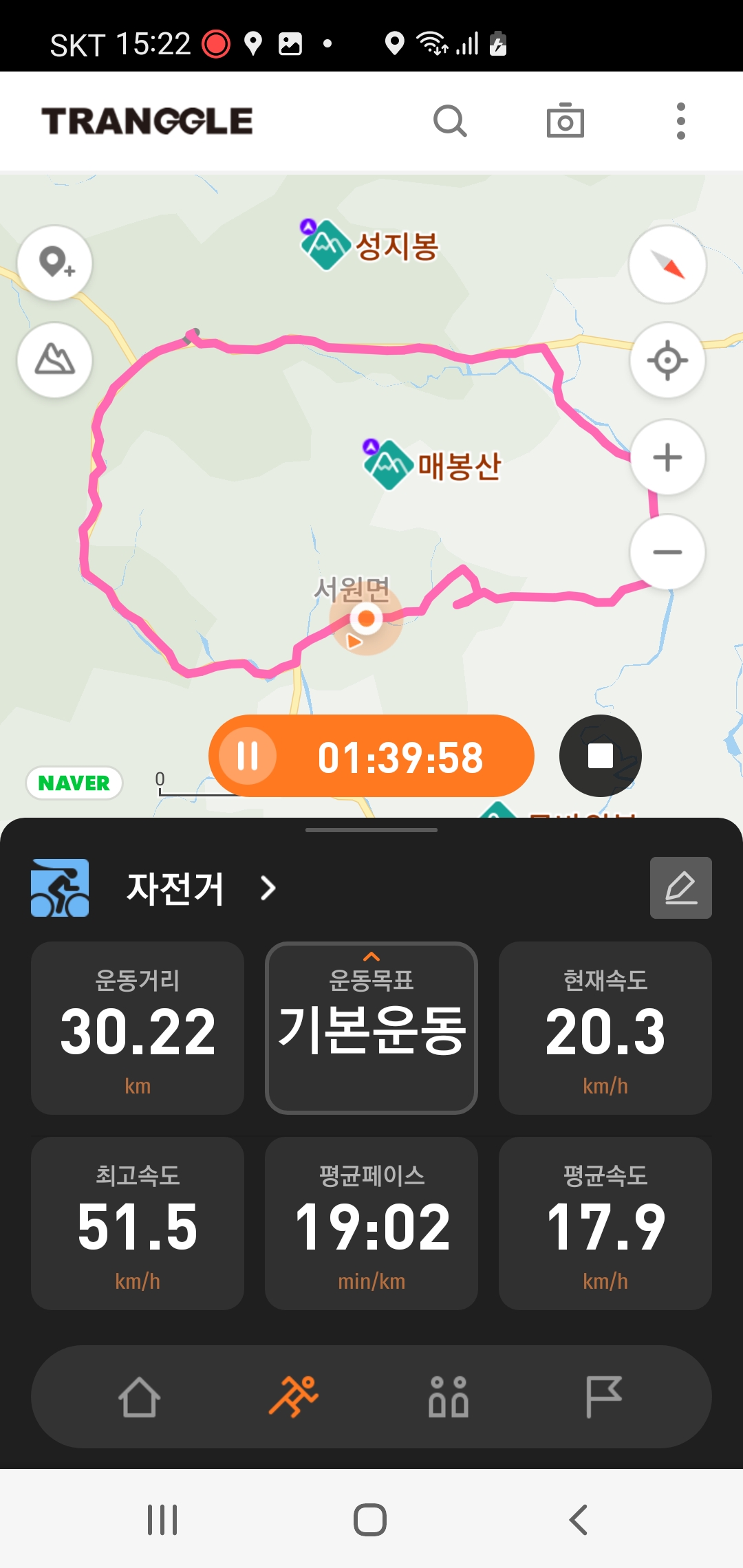This screenshot has height=1568, width=743.
Task: Open the 자전거 activity type selector
Action: [176, 888]
